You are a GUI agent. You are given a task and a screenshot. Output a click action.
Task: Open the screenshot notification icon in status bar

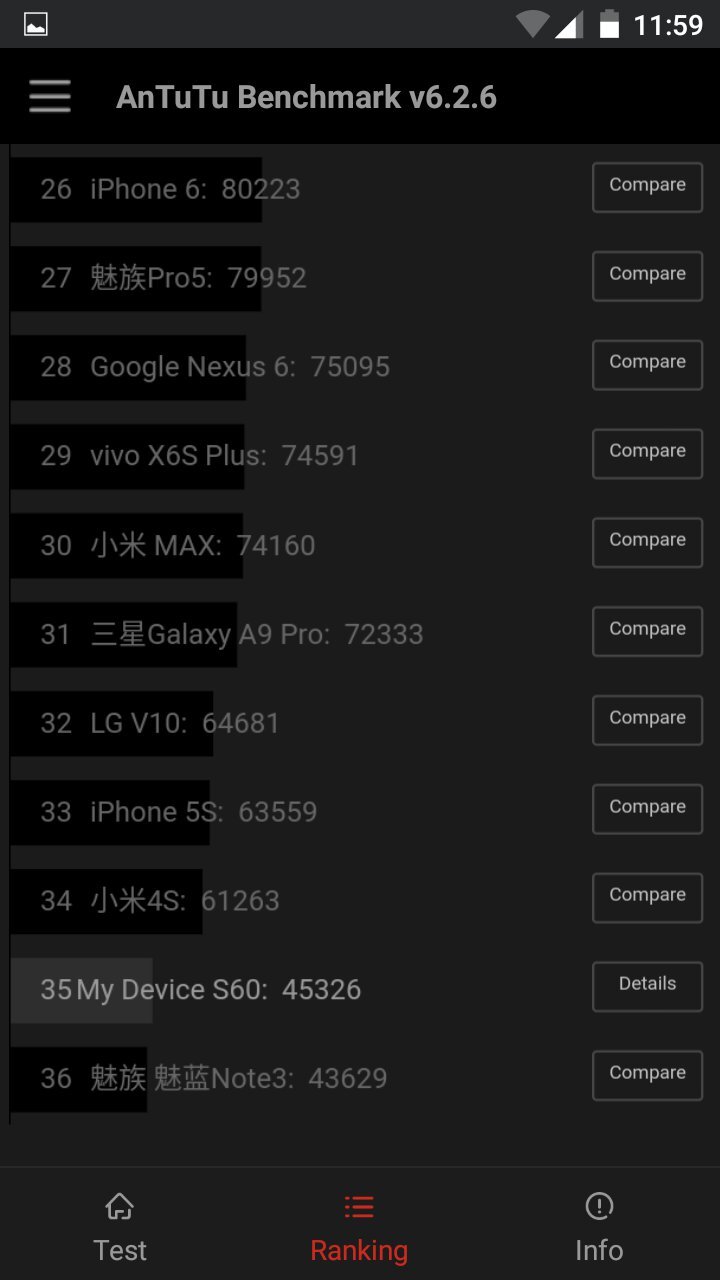[34, 22]
